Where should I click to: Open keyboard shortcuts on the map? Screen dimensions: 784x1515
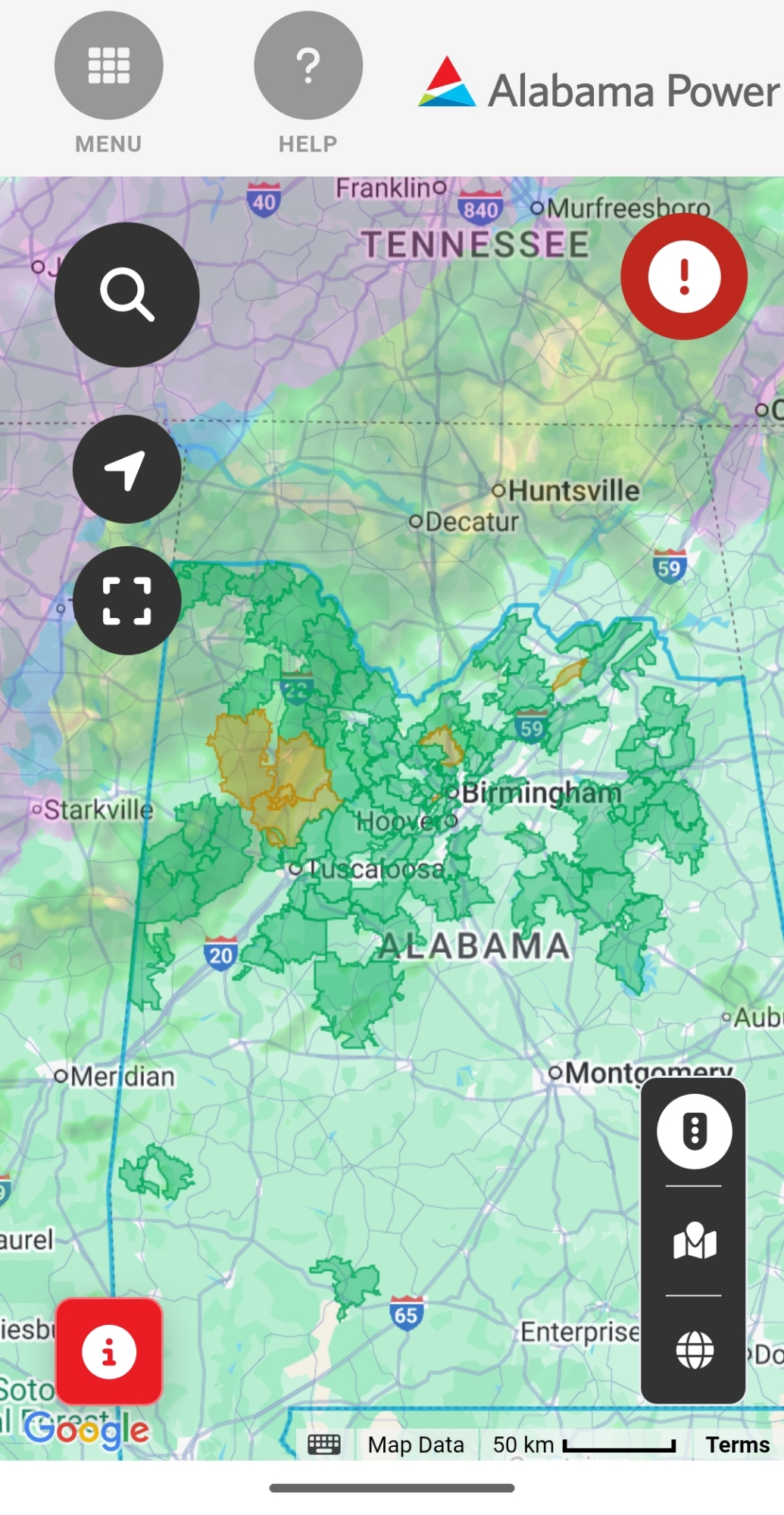pos(324,1445)
